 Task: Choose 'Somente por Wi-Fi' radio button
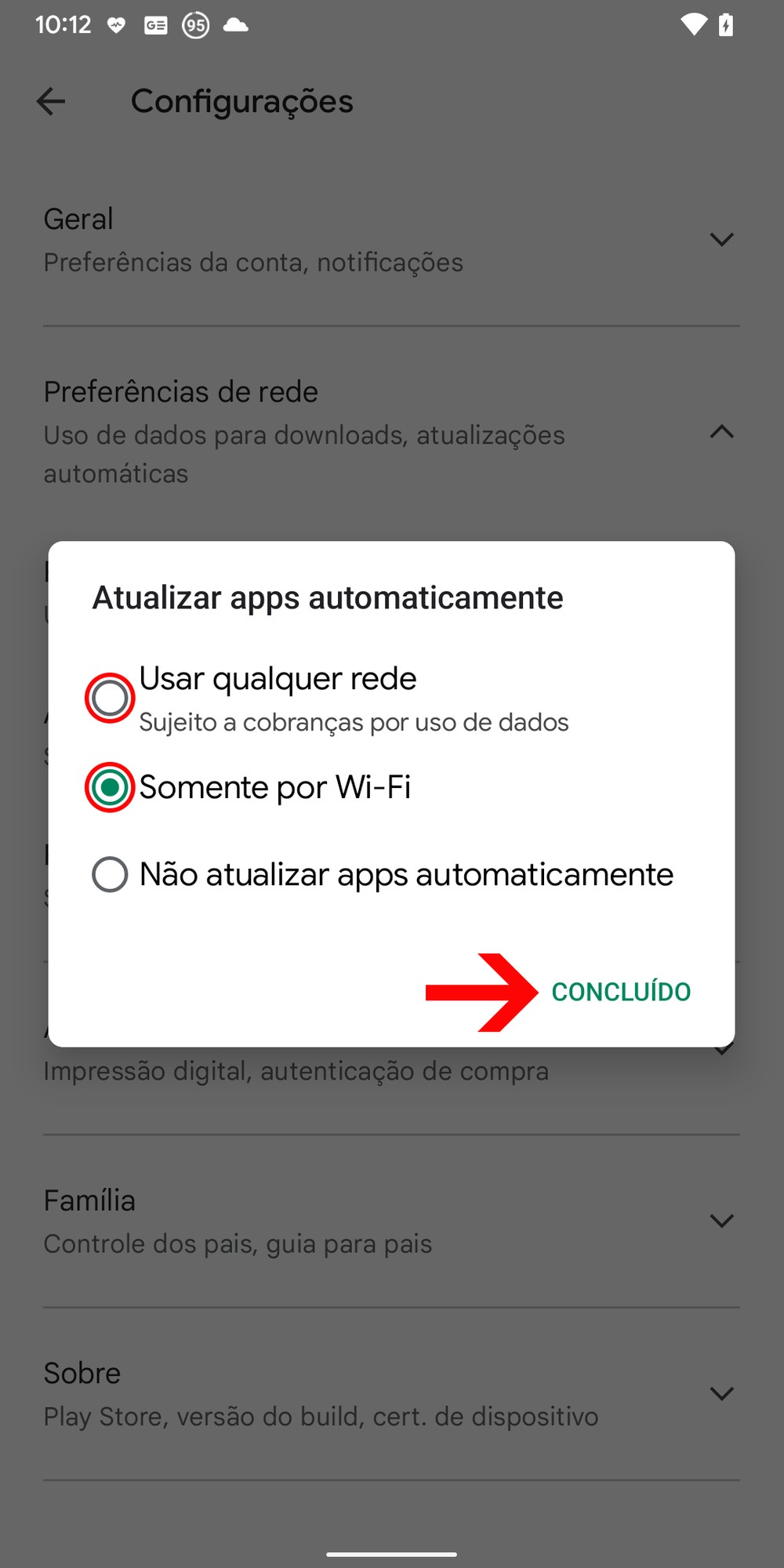tap(110, 787)
